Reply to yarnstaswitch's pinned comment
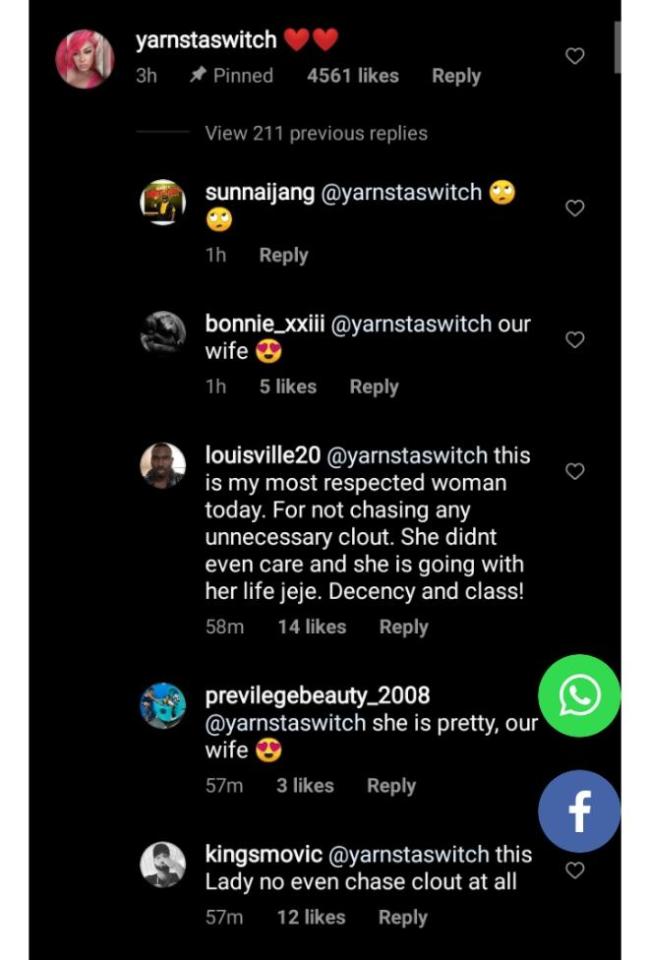The height and width of the screenshot is (960, 650). pos(456,76)
